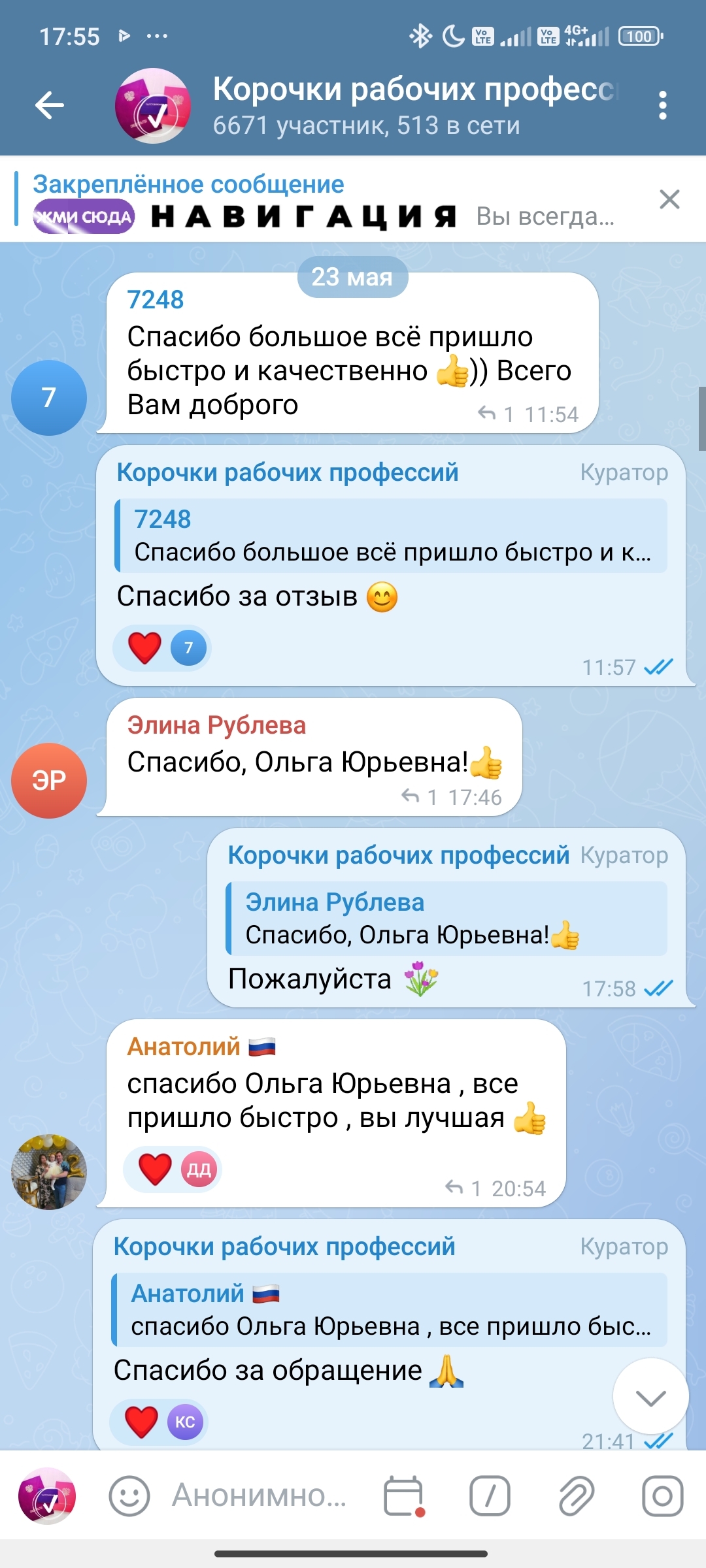The width and height of the screenshot is (706, 1568).
Task: Open the three-dot overflow menu
Action: [x=662, y=105]
